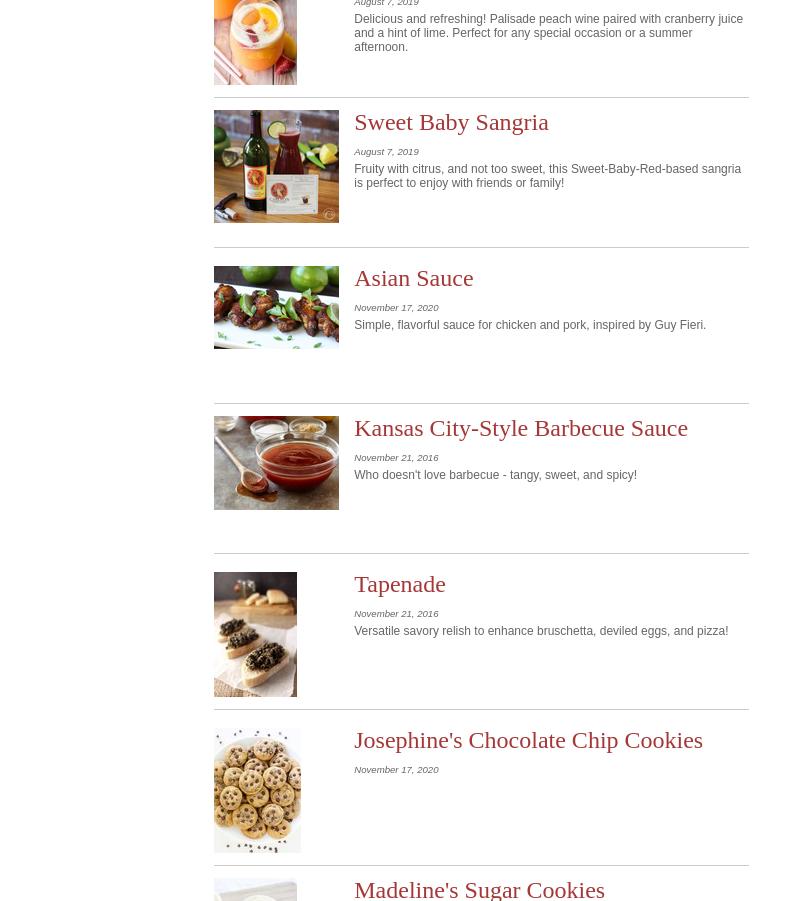Open the Tapenade recipe
This screenshot has width=785, height=901.
tap(399, 584)
